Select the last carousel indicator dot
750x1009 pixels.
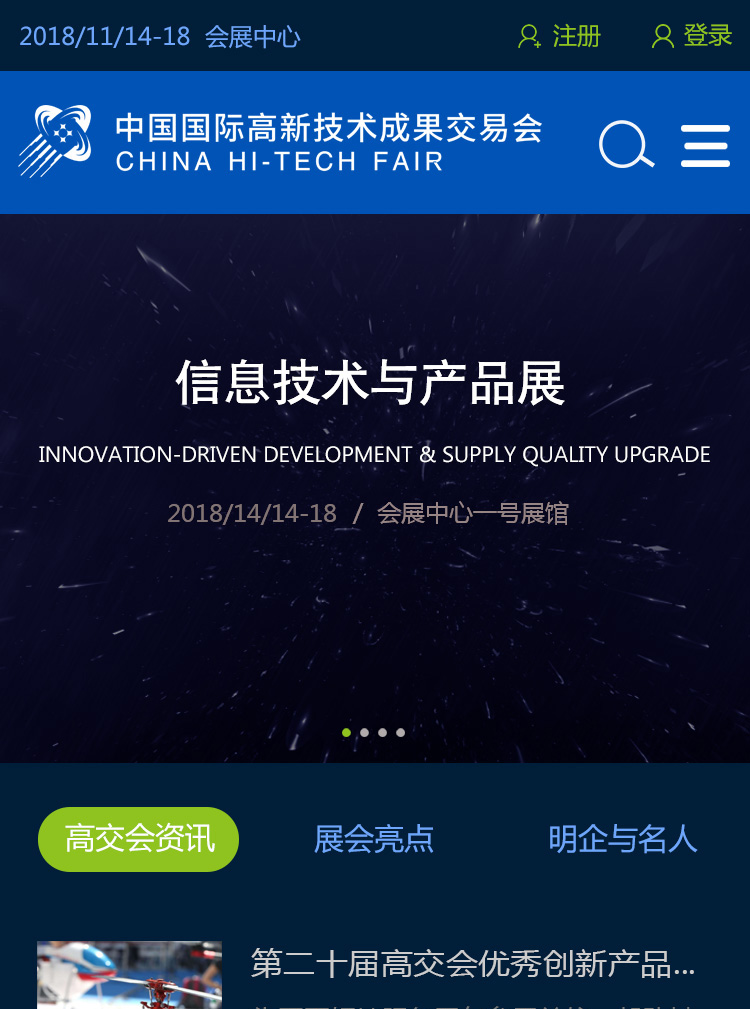tap(400, 732)
